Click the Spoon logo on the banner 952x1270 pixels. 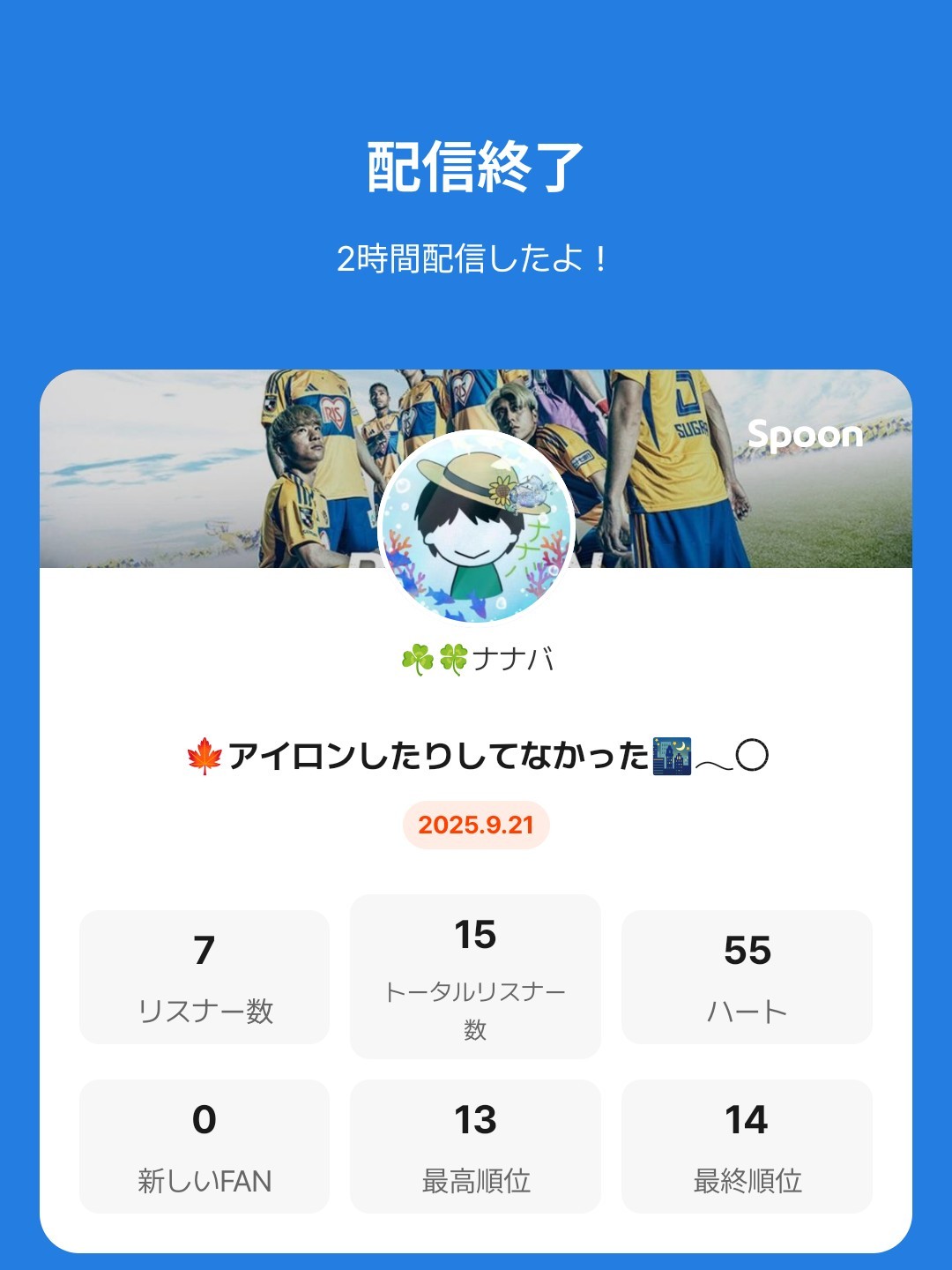(x=803, y=434)
